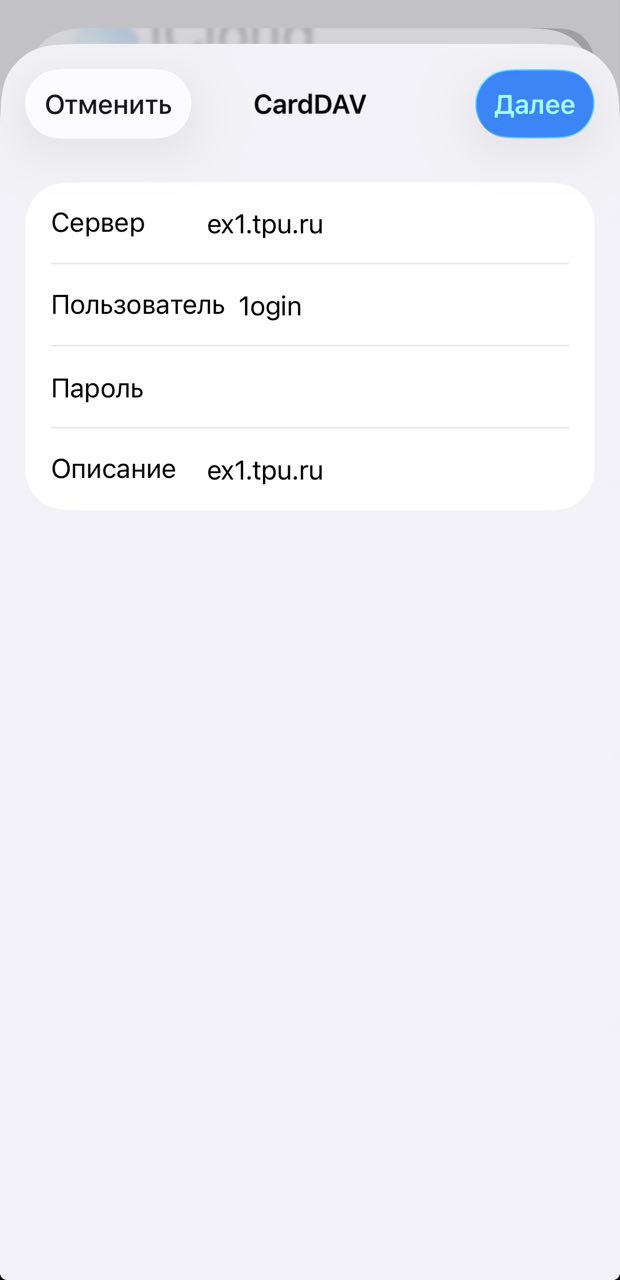
Task: Edit the Пользователь field
Action: (400, 306)
